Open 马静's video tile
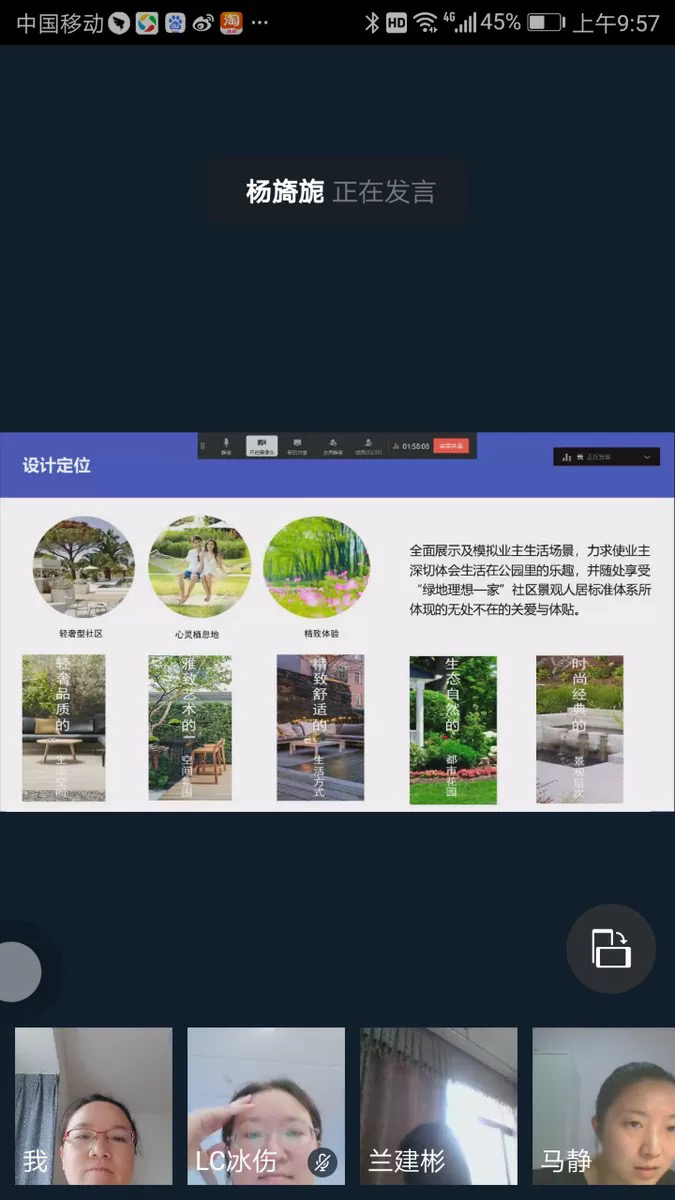 [604, 1105]
